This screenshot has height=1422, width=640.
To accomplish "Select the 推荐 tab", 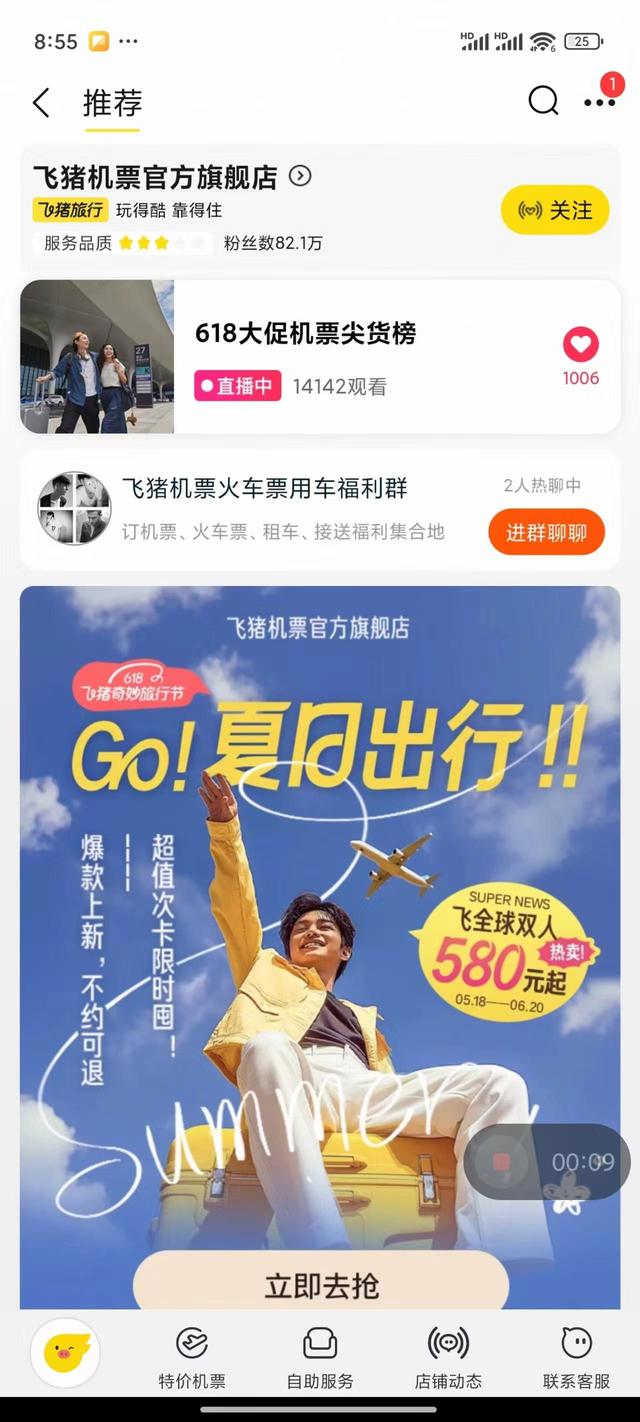I will click(112, 103).
